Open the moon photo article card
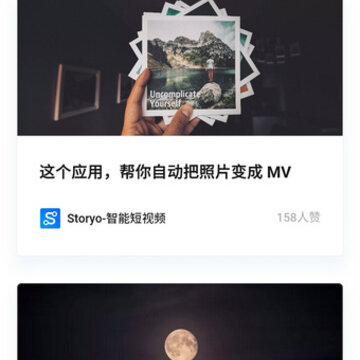Image resolution: width=360 pixels, height=360 pixels. [x=180, y=322]
